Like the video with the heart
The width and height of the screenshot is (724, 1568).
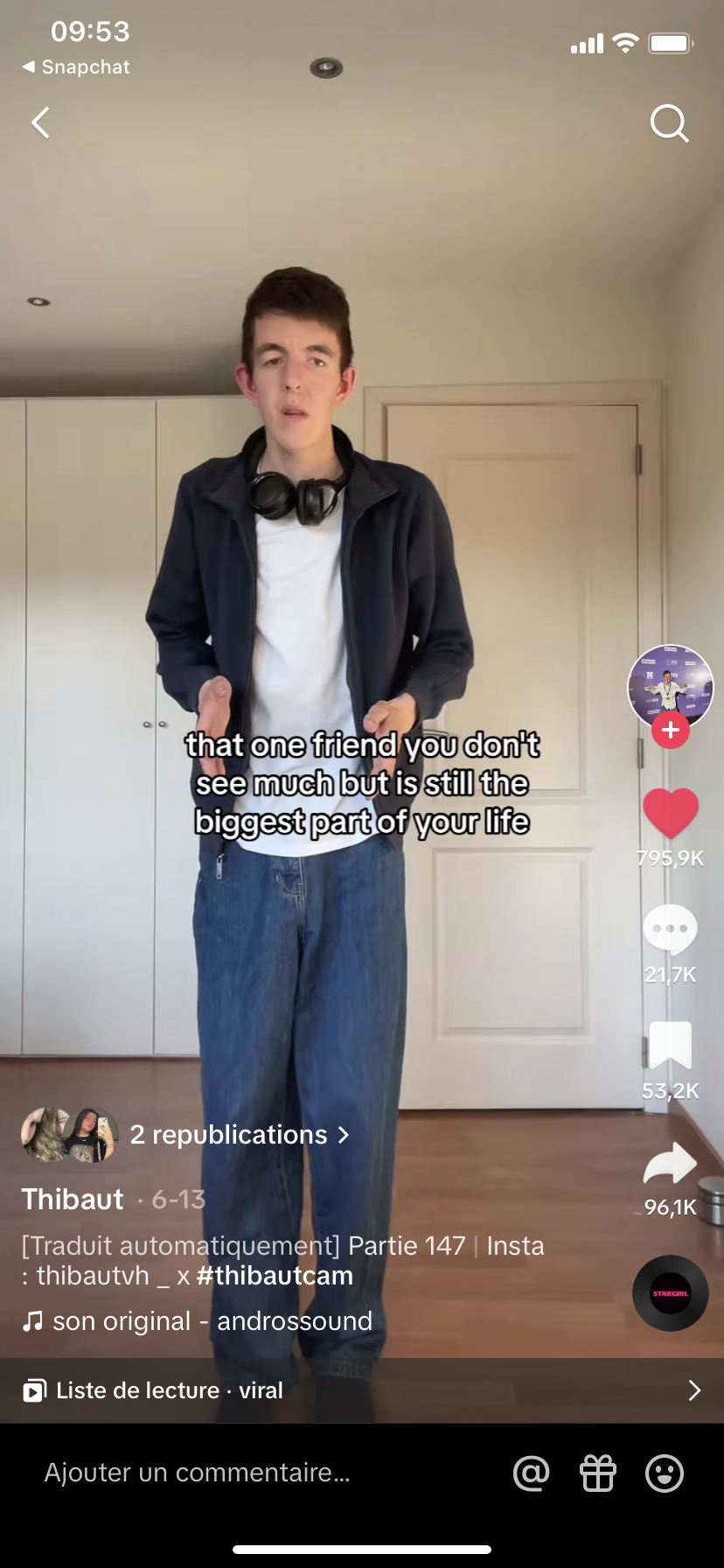pyautogui.click(x=671, y=814)
